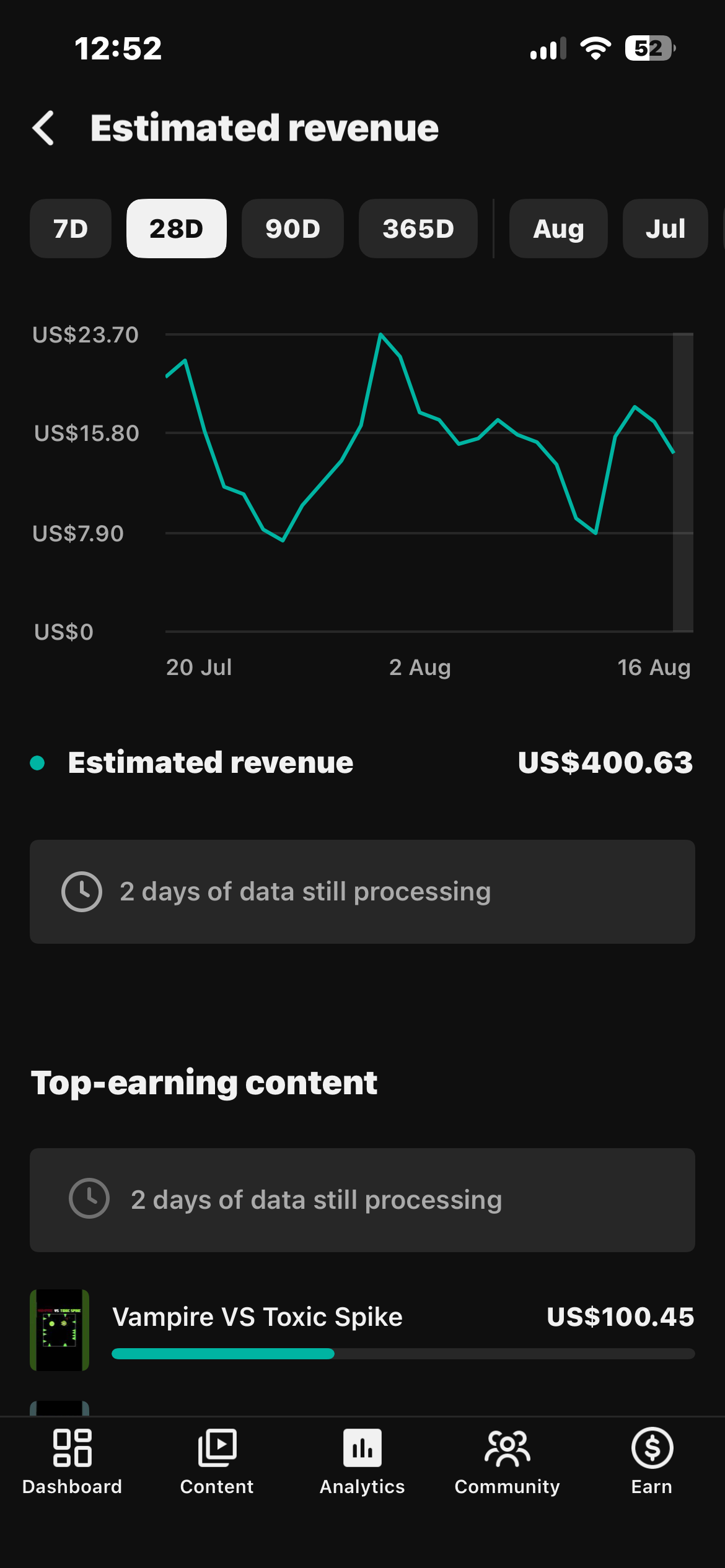Switch to the Dashboard tab
Image resolution: width=725 pixels, height=1568 pixels.
(72, 1461)
